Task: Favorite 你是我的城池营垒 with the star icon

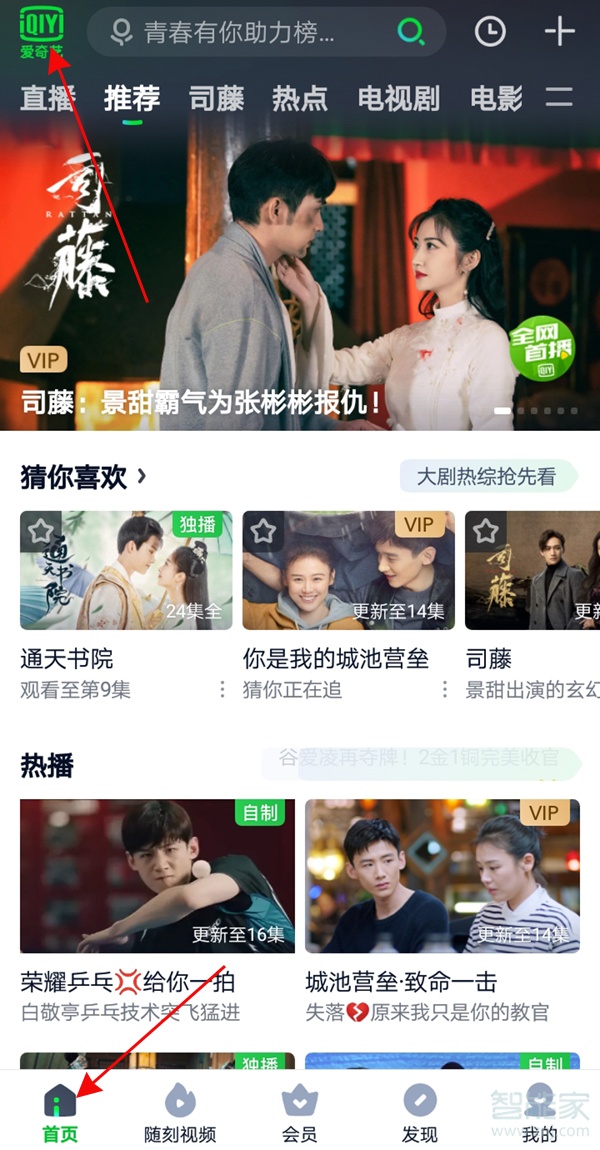Action: tap(263, 530)
